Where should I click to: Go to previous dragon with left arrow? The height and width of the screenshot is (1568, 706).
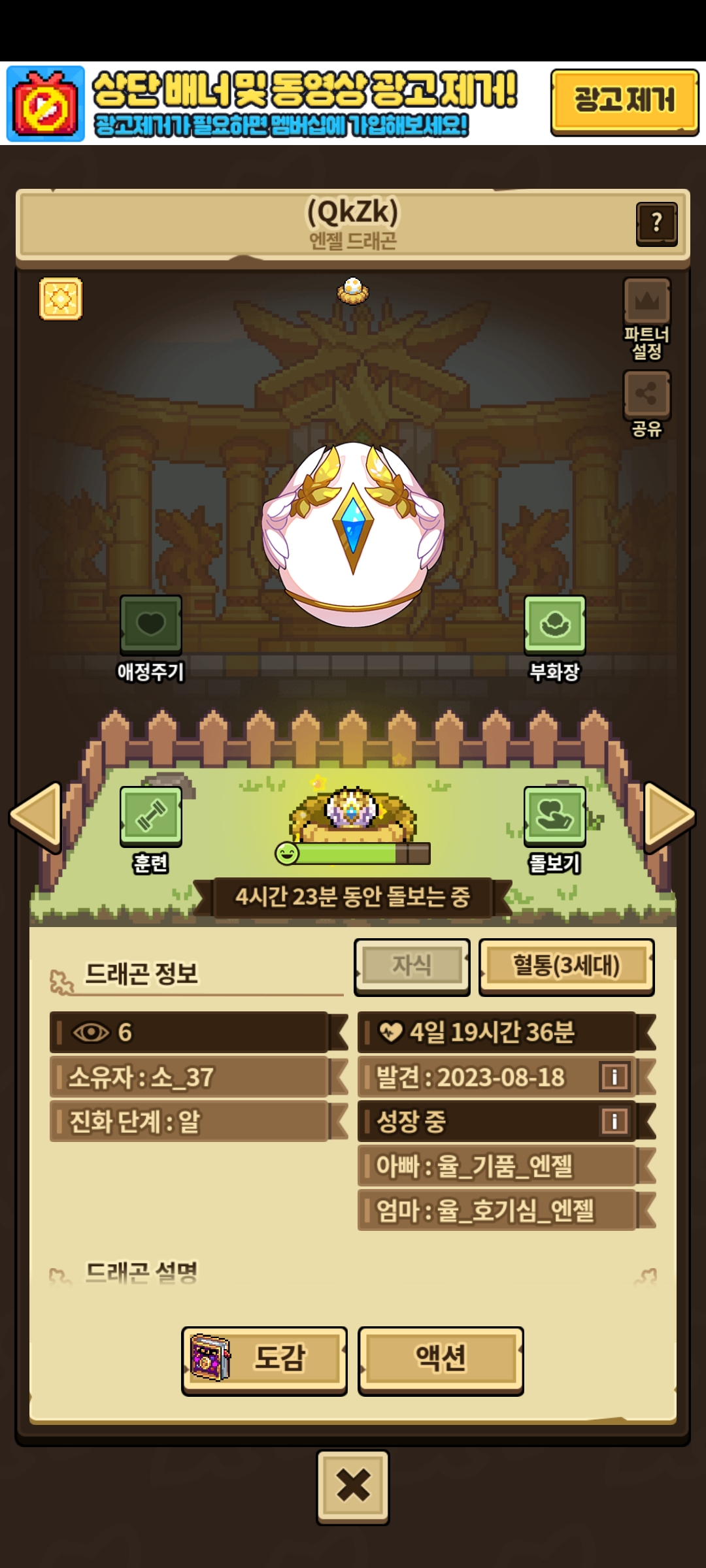point(37,817)
